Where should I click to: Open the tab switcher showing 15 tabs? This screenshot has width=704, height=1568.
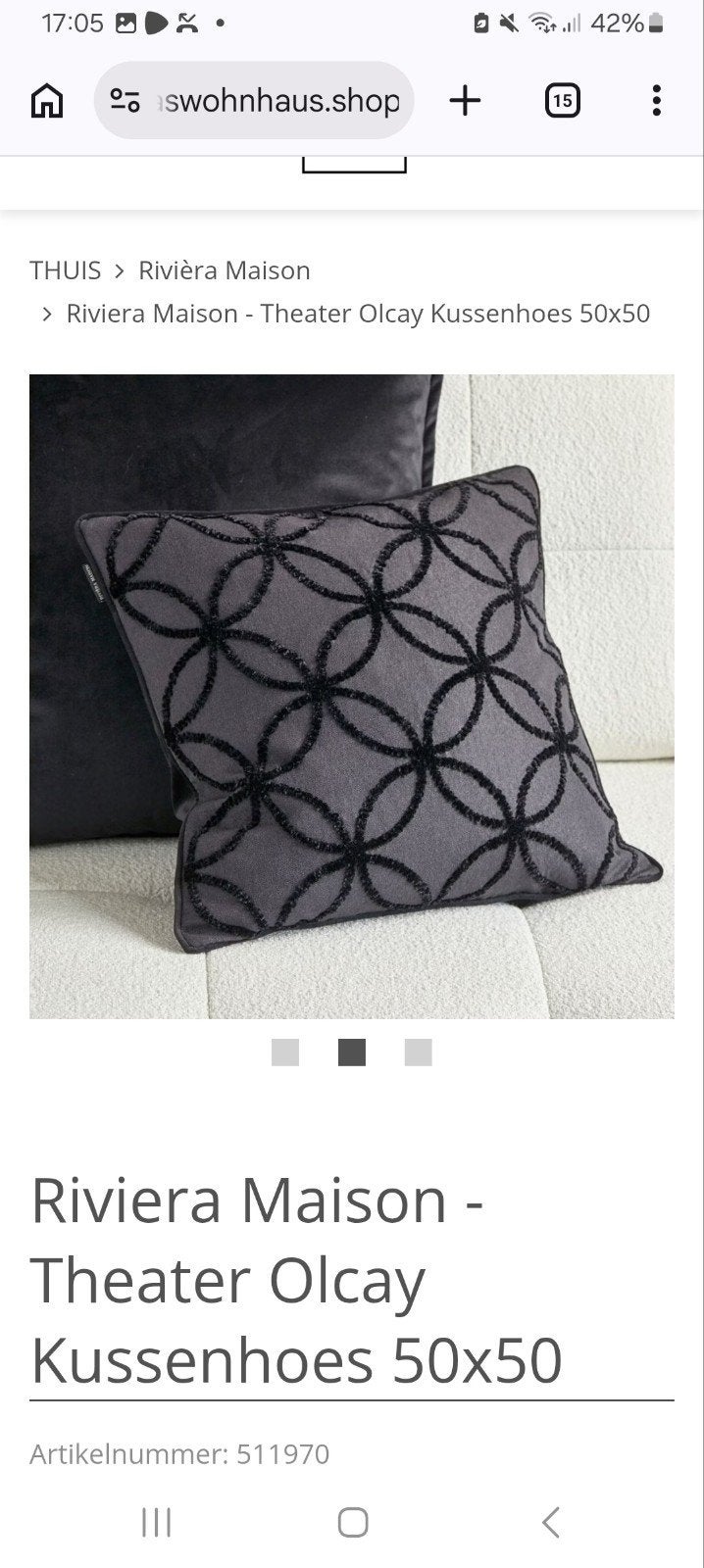click(x=562, y=100)
